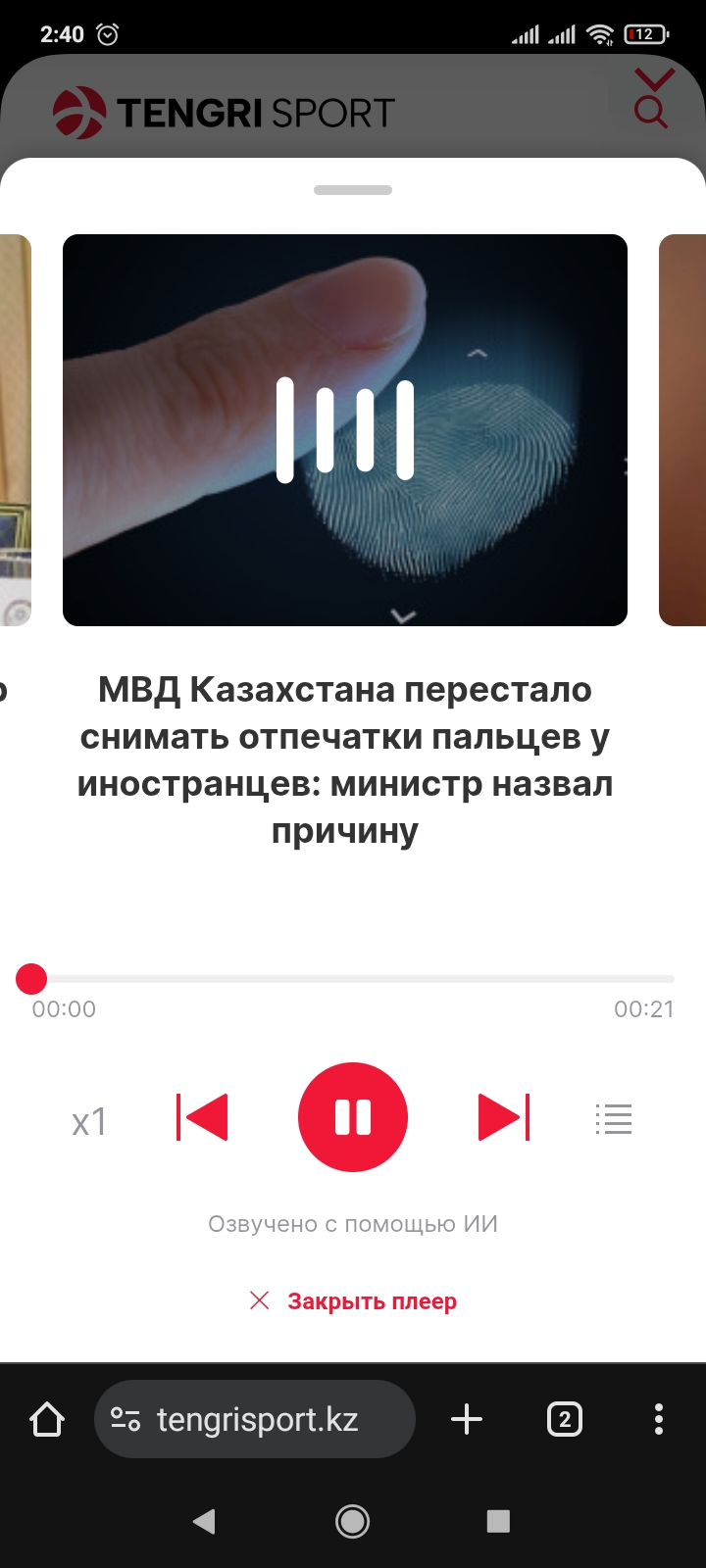Go to the browser home page
706x1568 pixels.
pos(47,1419)
